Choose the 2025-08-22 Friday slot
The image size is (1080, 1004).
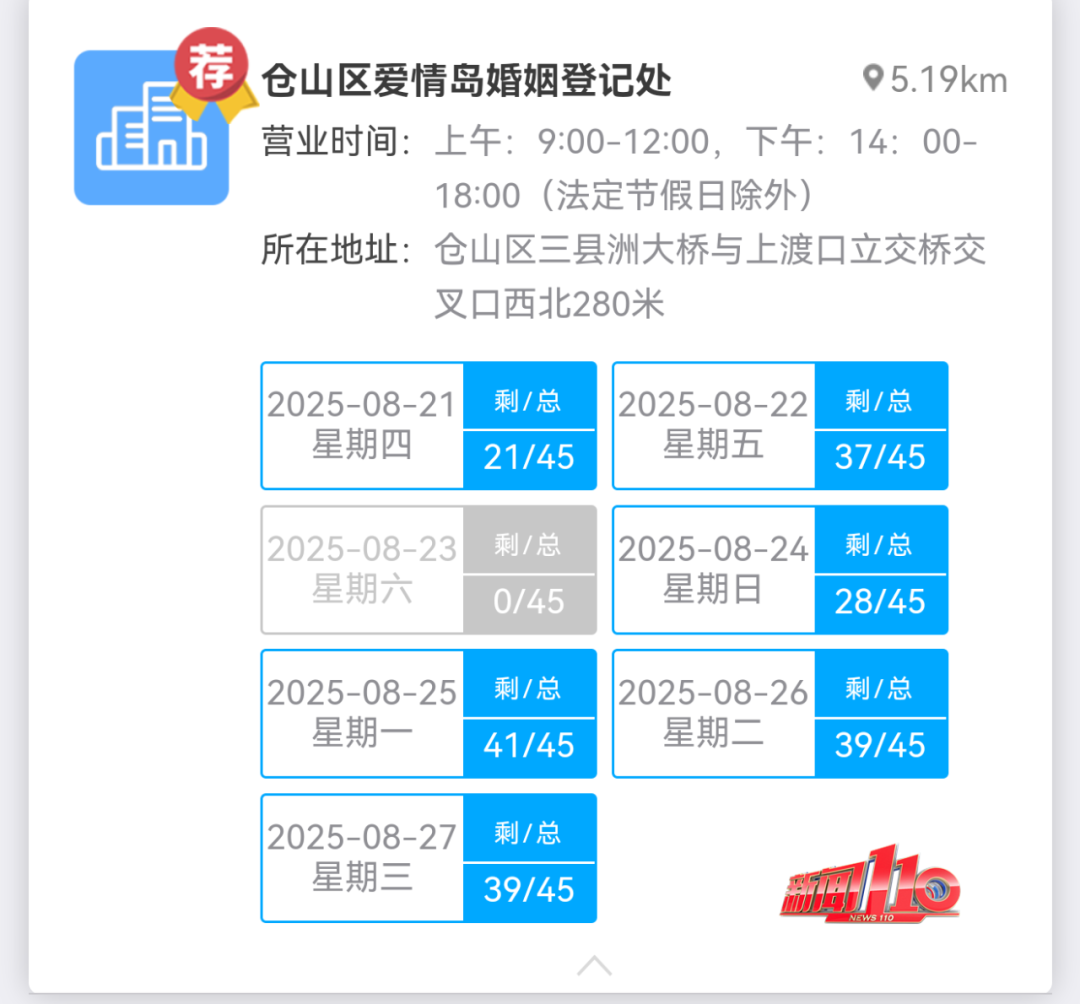(779, 426)
